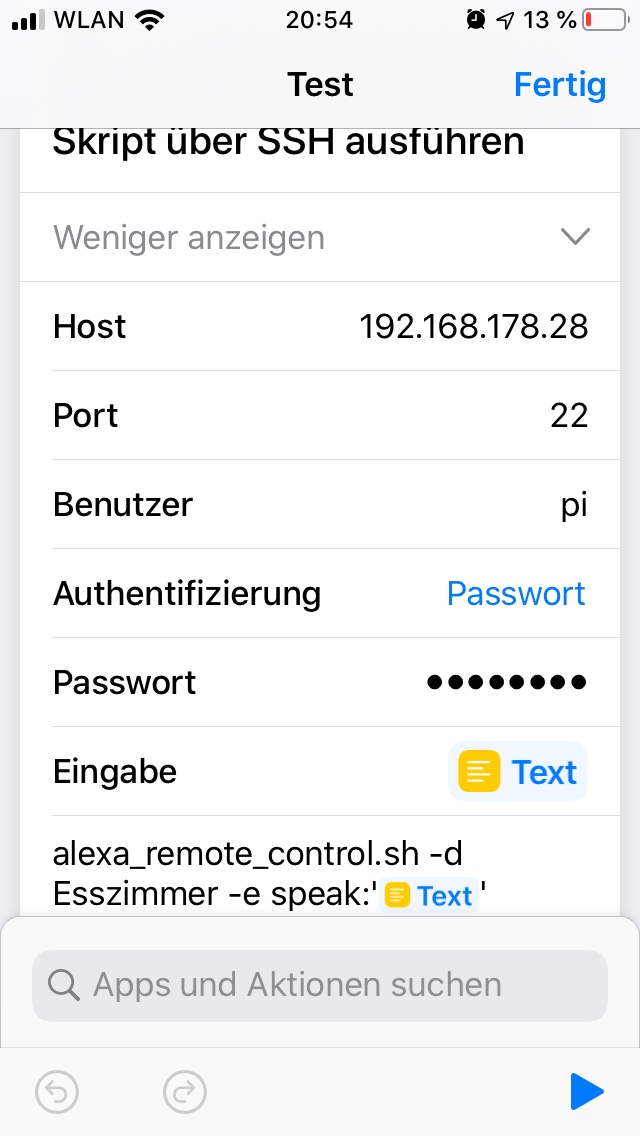
Task: Redo the last undone change
Action: (x=184, y=1092)
